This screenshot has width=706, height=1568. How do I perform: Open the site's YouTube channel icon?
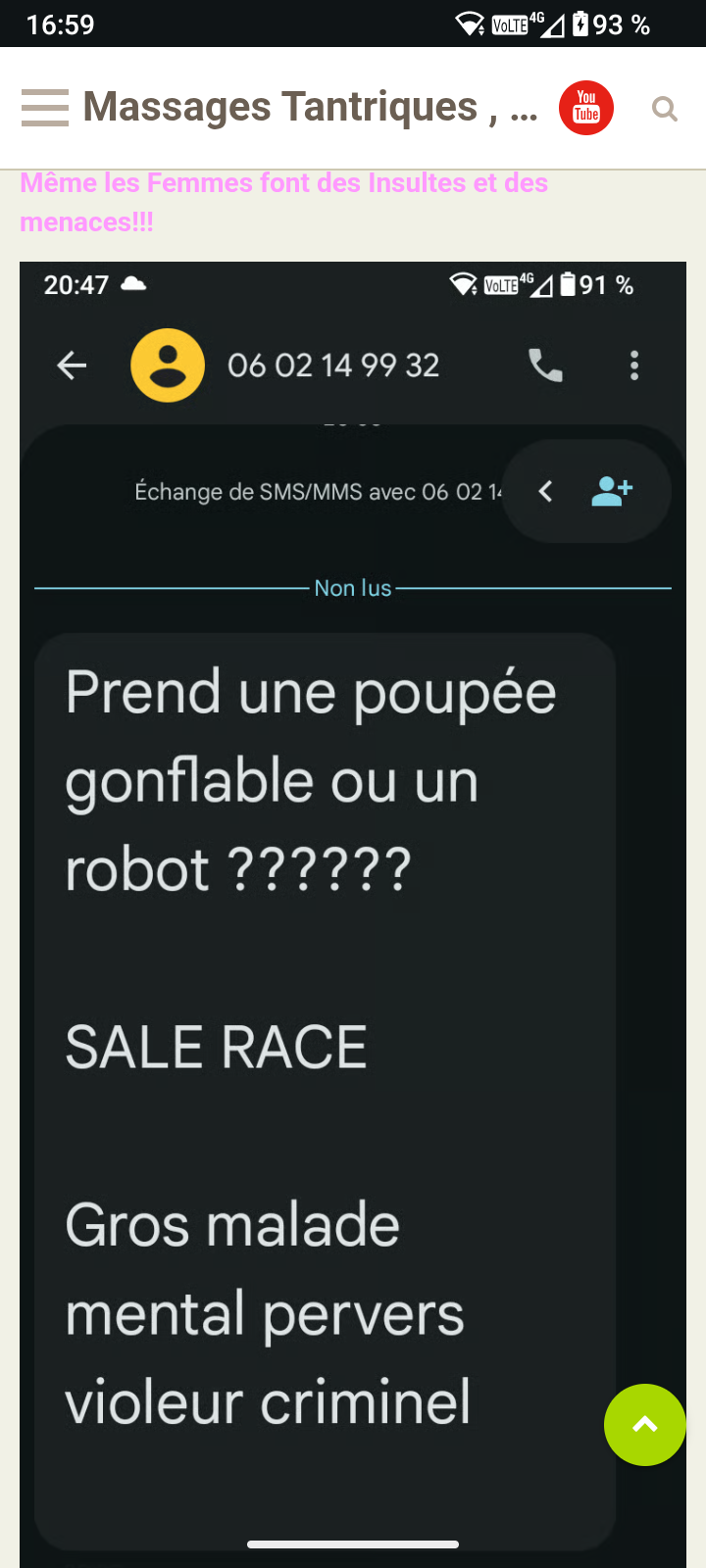pos(585,108)
